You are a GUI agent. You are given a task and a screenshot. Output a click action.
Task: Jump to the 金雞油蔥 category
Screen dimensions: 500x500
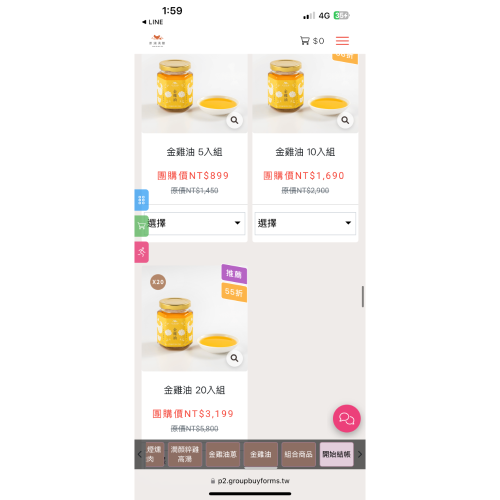pos(223,454)
